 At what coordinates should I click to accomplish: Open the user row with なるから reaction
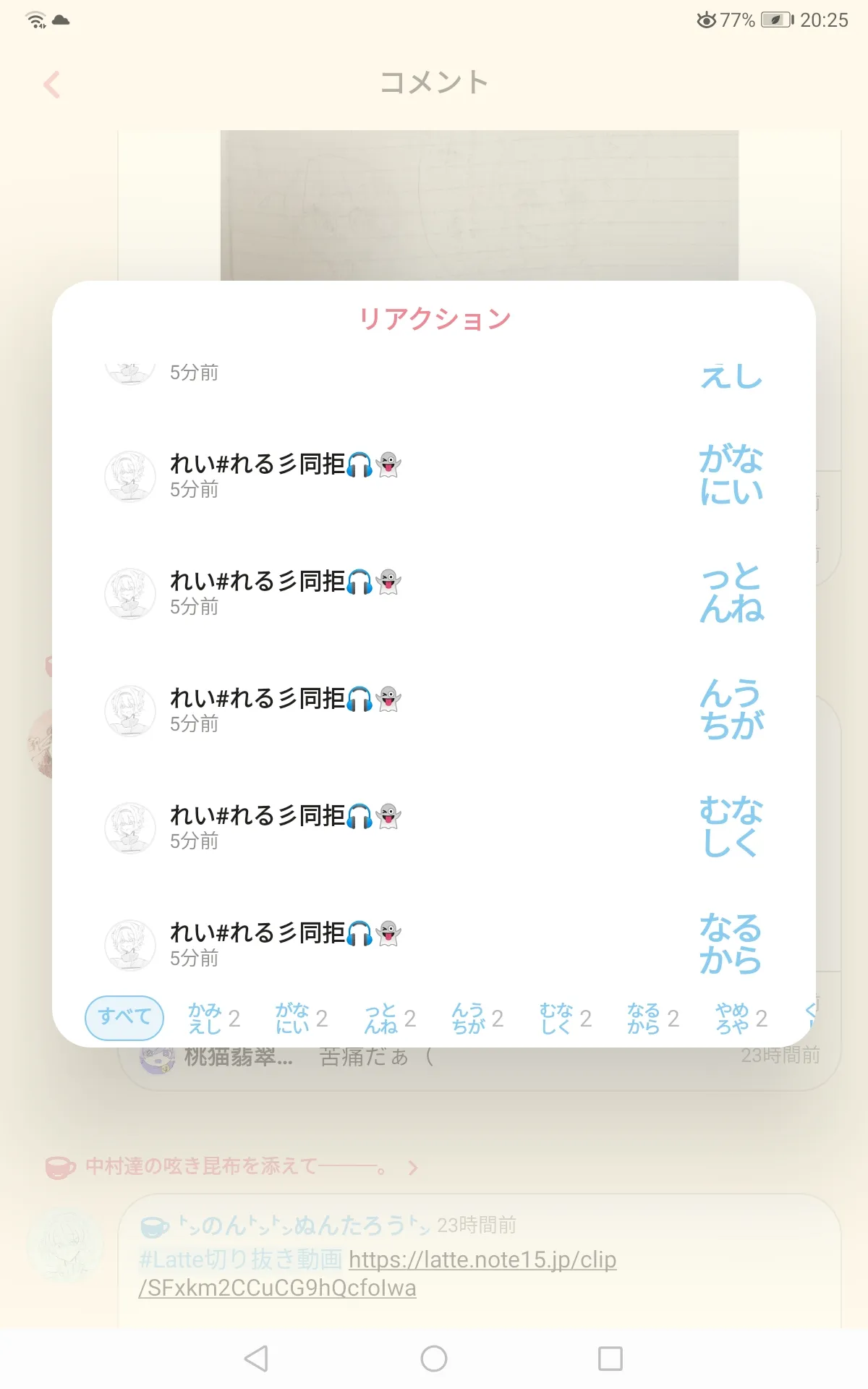[x=434, y=945]
